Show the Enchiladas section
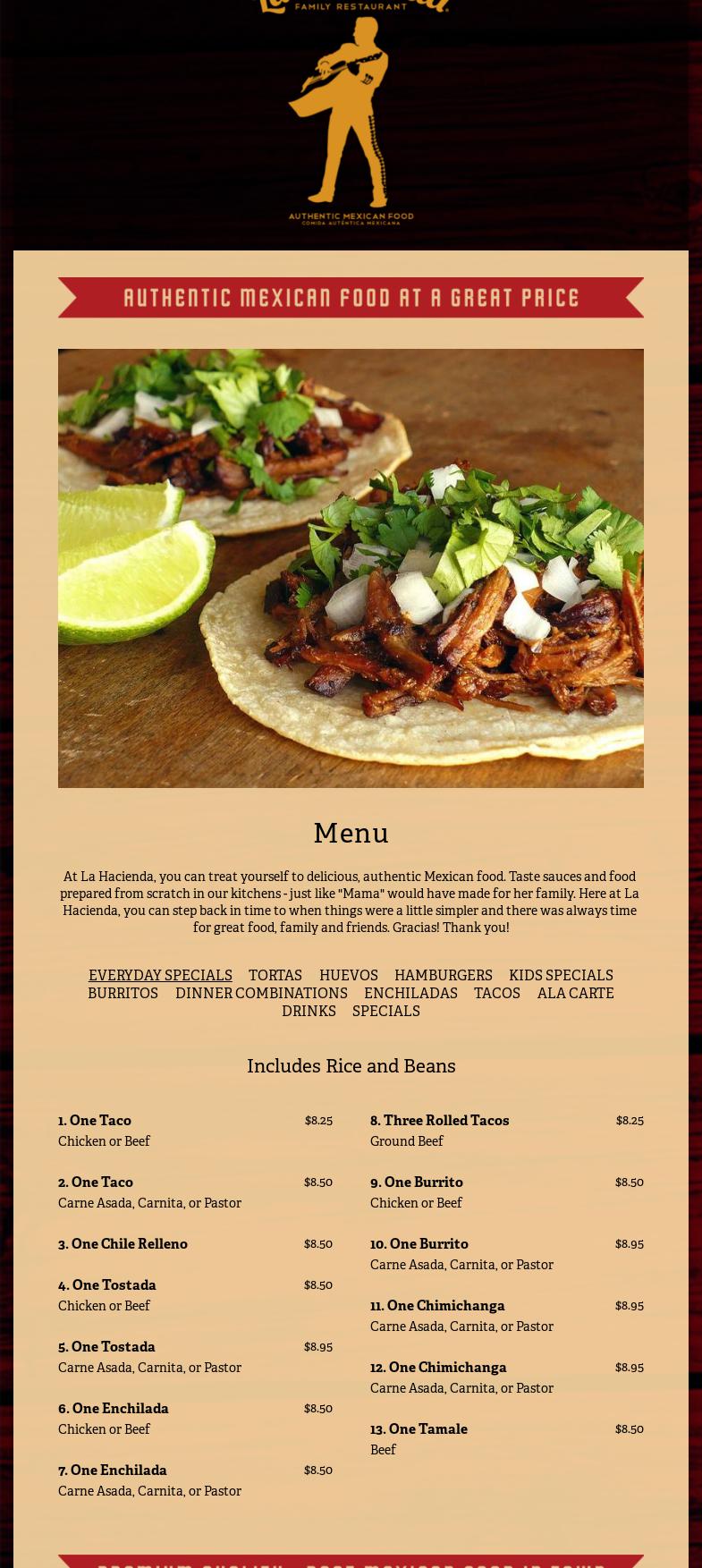Screen dimensions: 702x1568 (410, 993)
